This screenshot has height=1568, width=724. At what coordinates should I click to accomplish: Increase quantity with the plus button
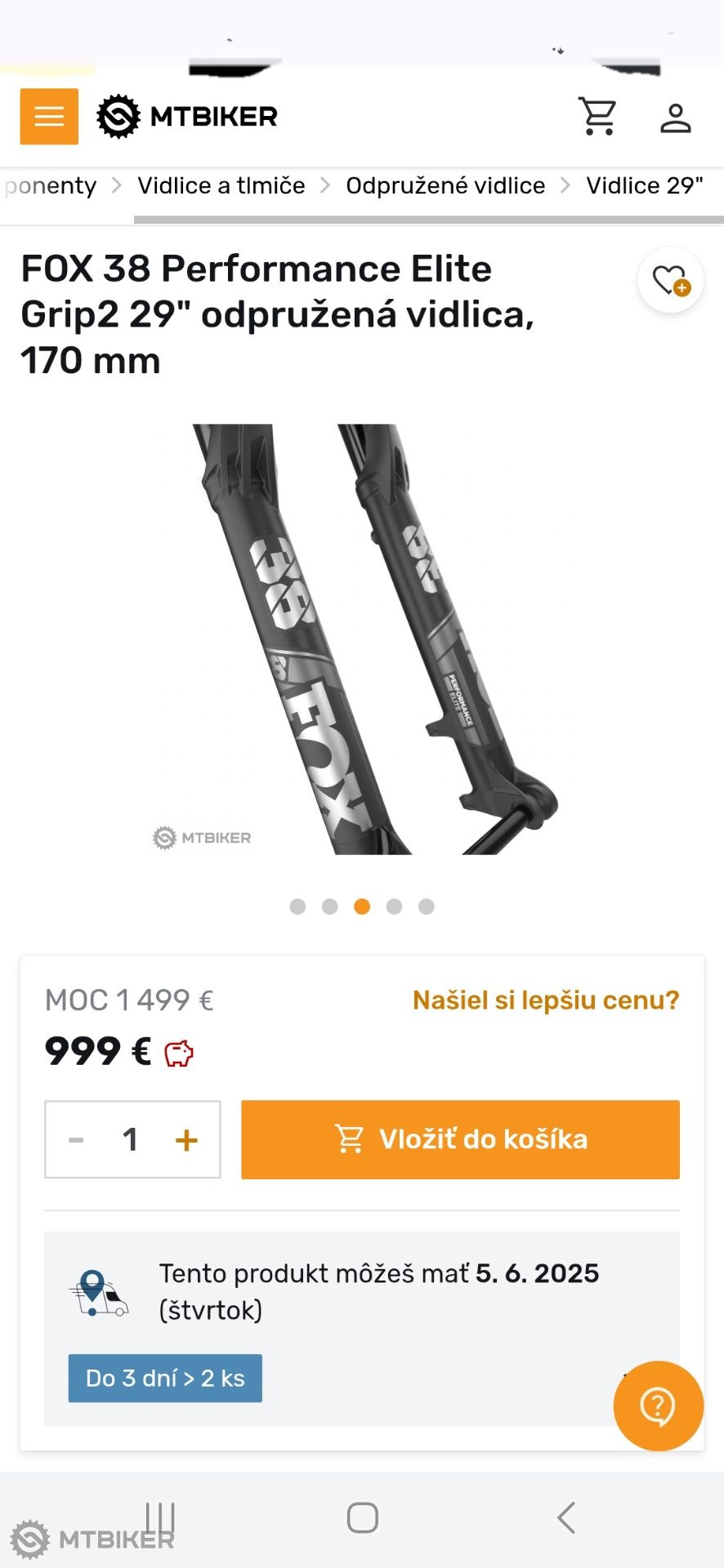[x=187, y=1140]
